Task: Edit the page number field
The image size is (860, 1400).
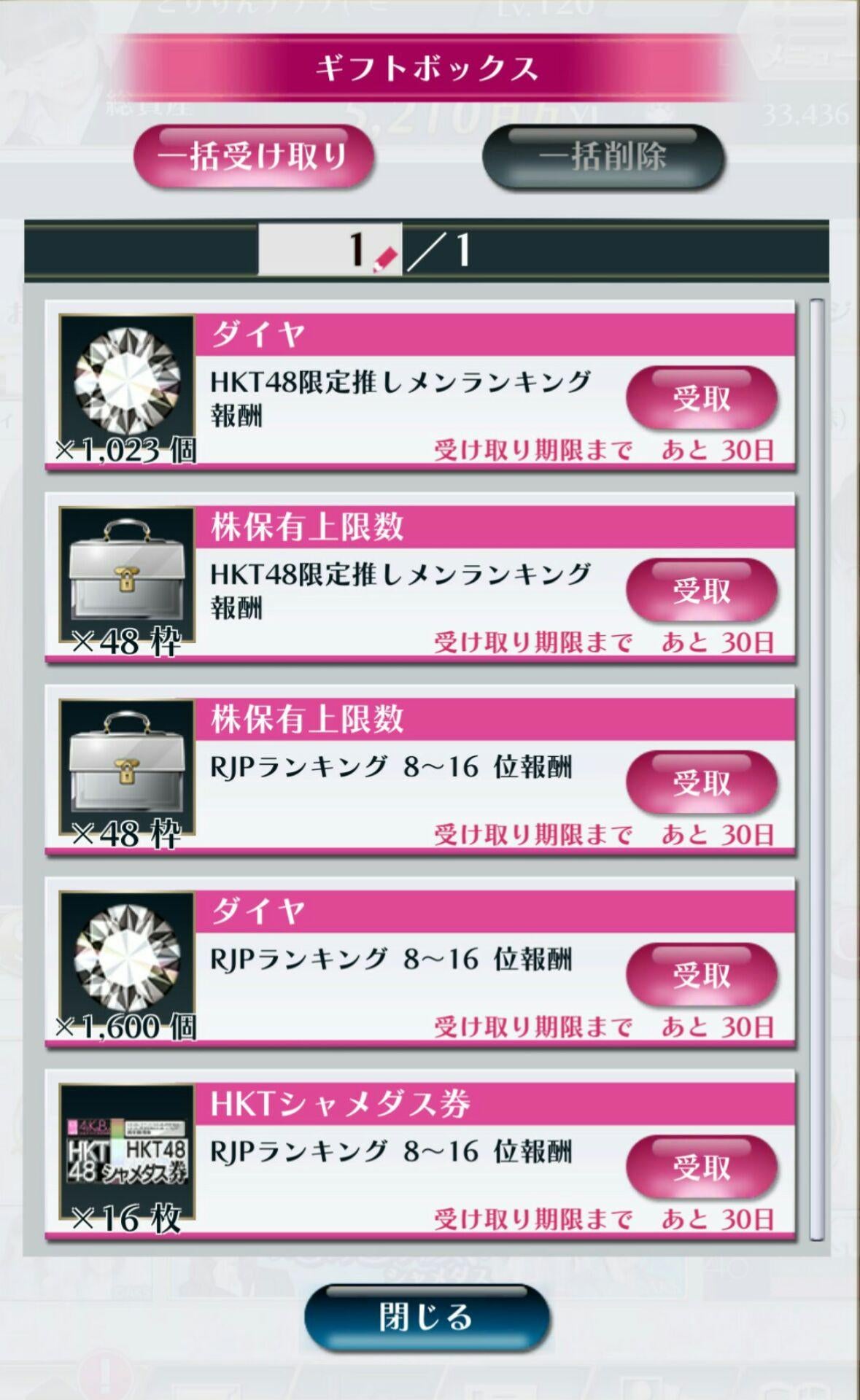Action: tap(330, 250)
